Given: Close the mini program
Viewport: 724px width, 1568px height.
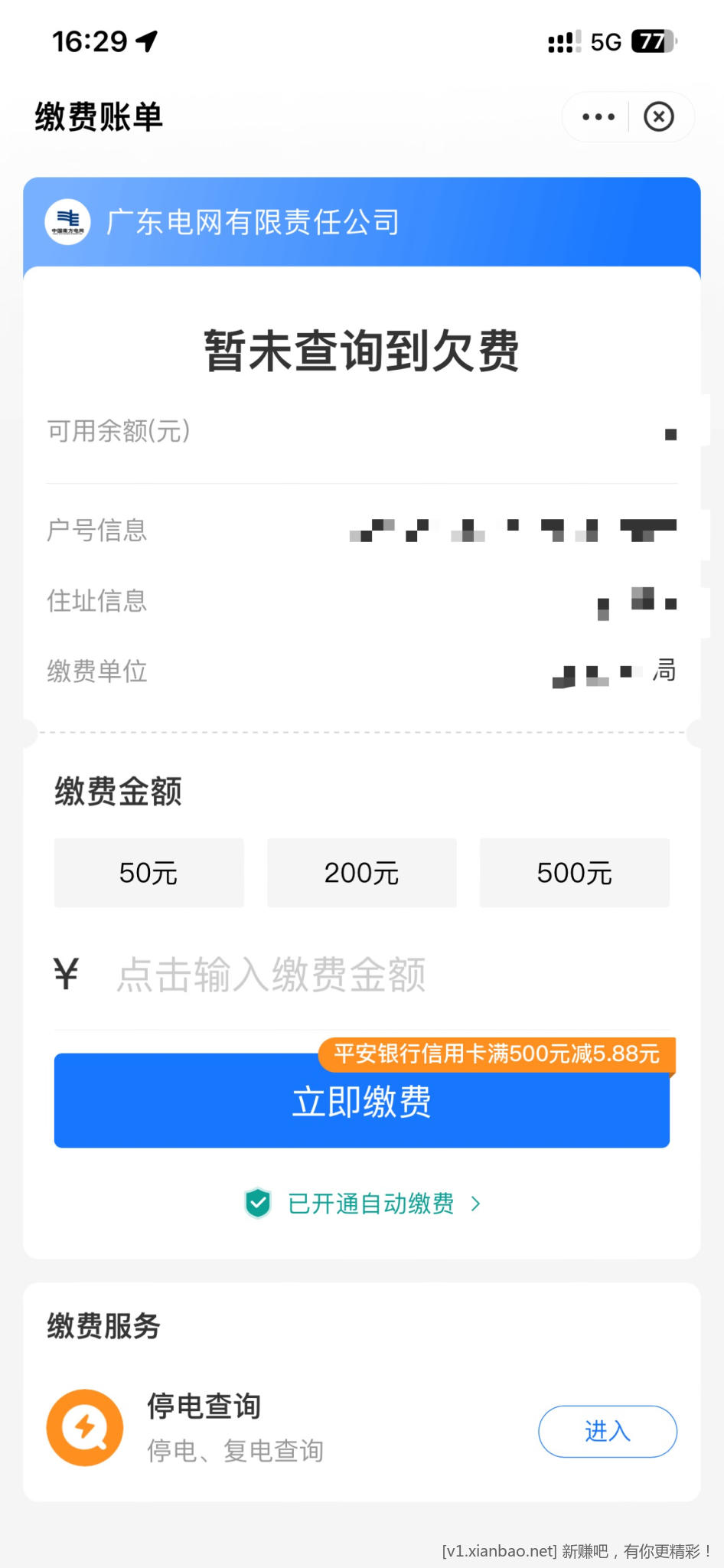Looking at the screenshot, I should tap(658, 117).
